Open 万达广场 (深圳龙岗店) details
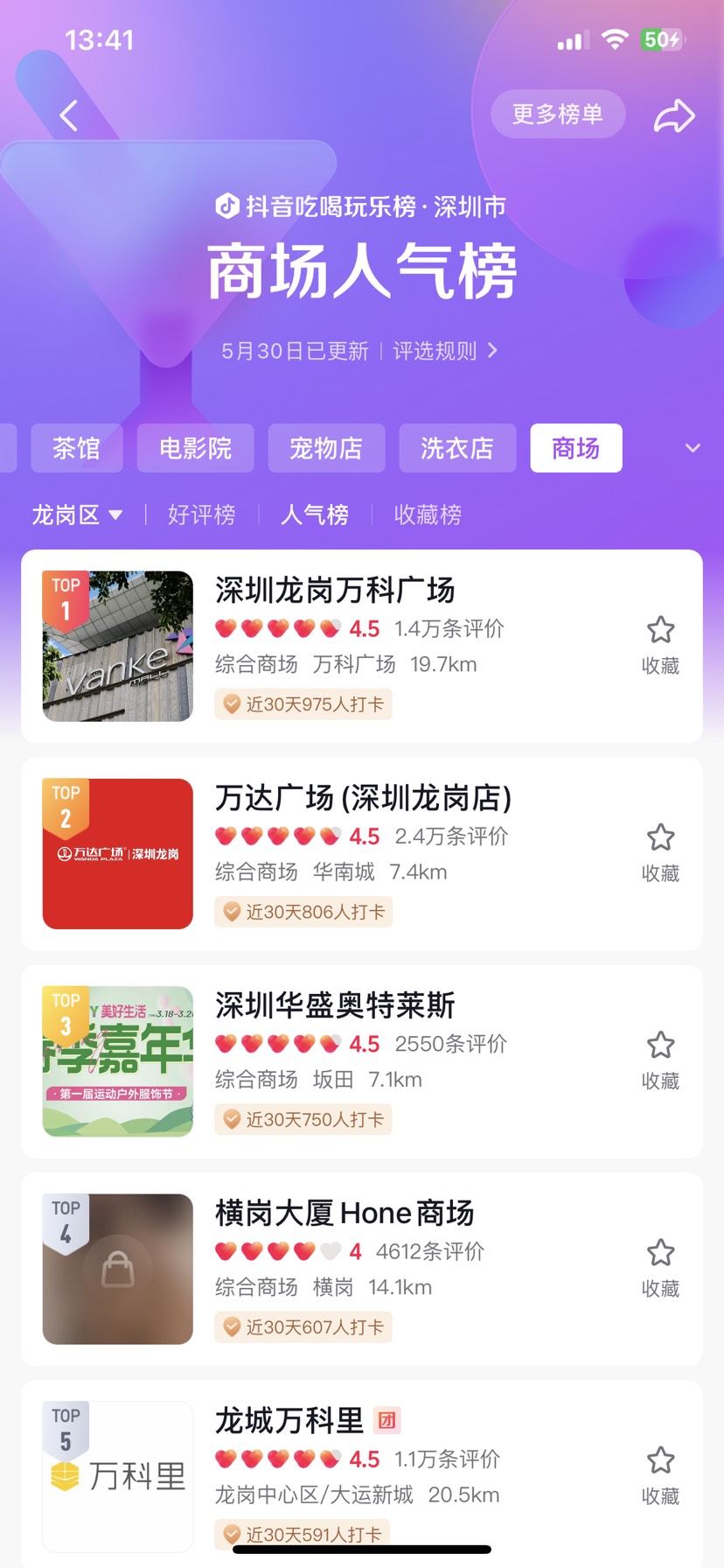724x1568 pixels. coord(363,798)
